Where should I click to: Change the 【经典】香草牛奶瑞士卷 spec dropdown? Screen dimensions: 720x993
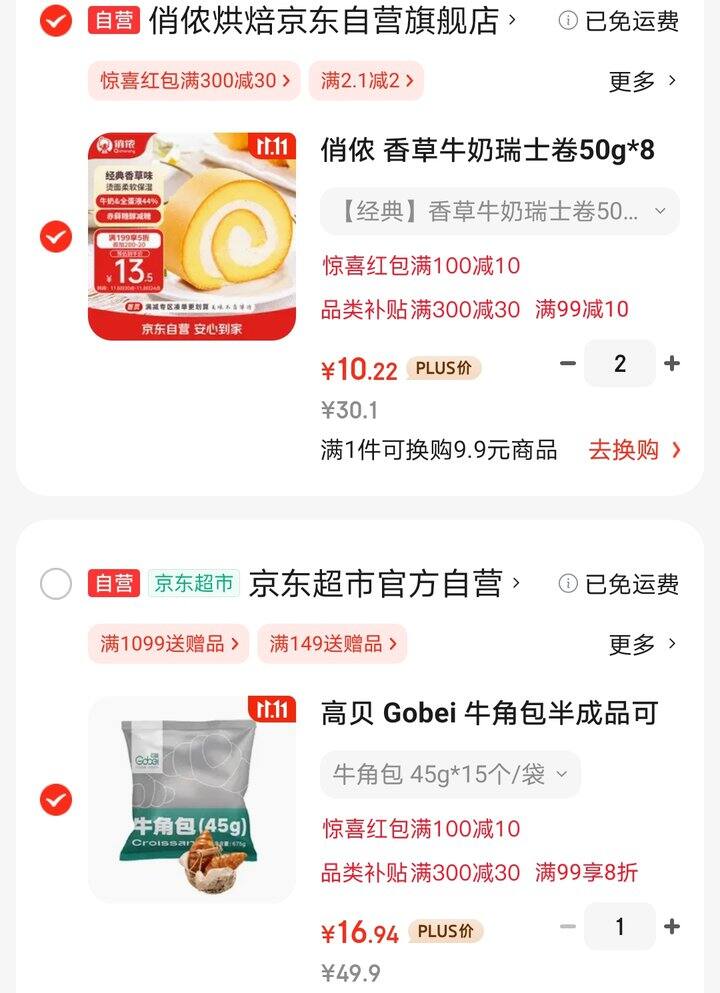(x=499, y=211)
